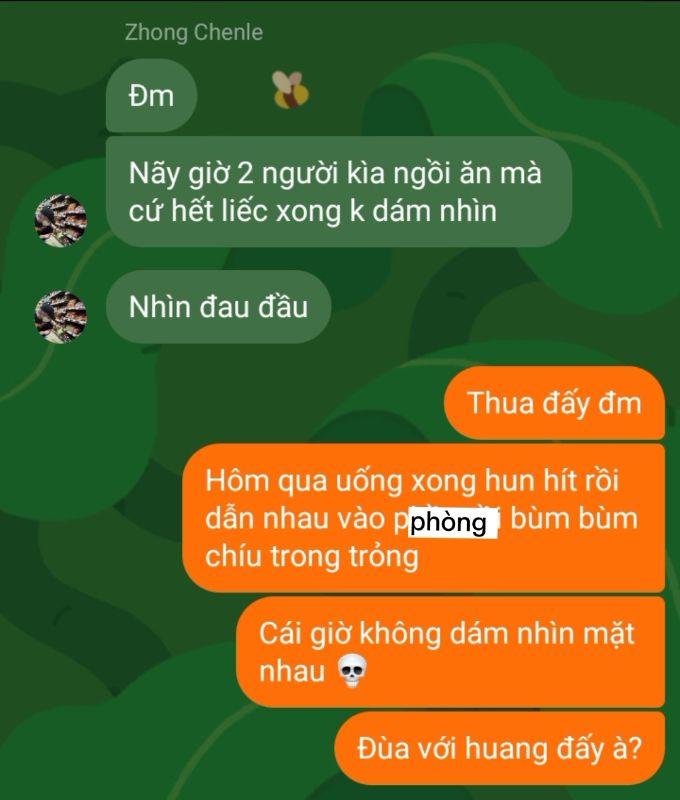Open sender's avatar beside "Nhìn đau đầu"
680x800 pixels.
(x=61, y=316)
